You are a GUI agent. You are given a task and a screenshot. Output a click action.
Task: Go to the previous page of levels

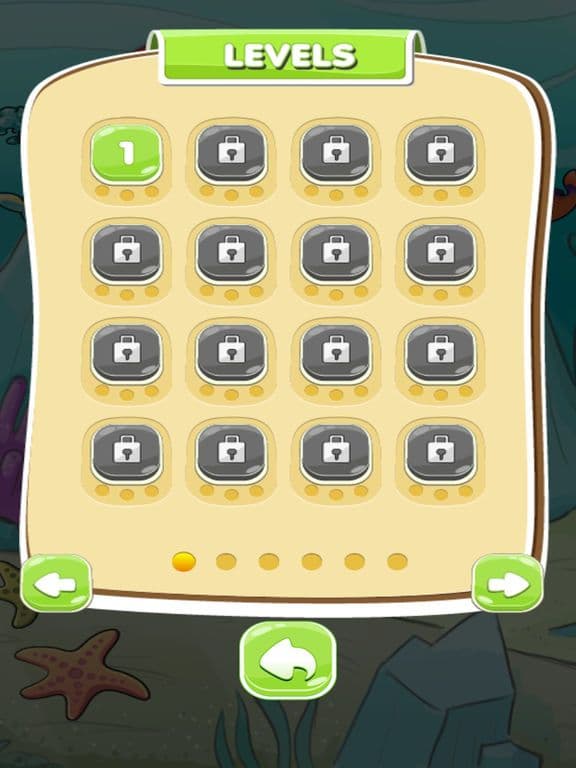tap(56, 583)
